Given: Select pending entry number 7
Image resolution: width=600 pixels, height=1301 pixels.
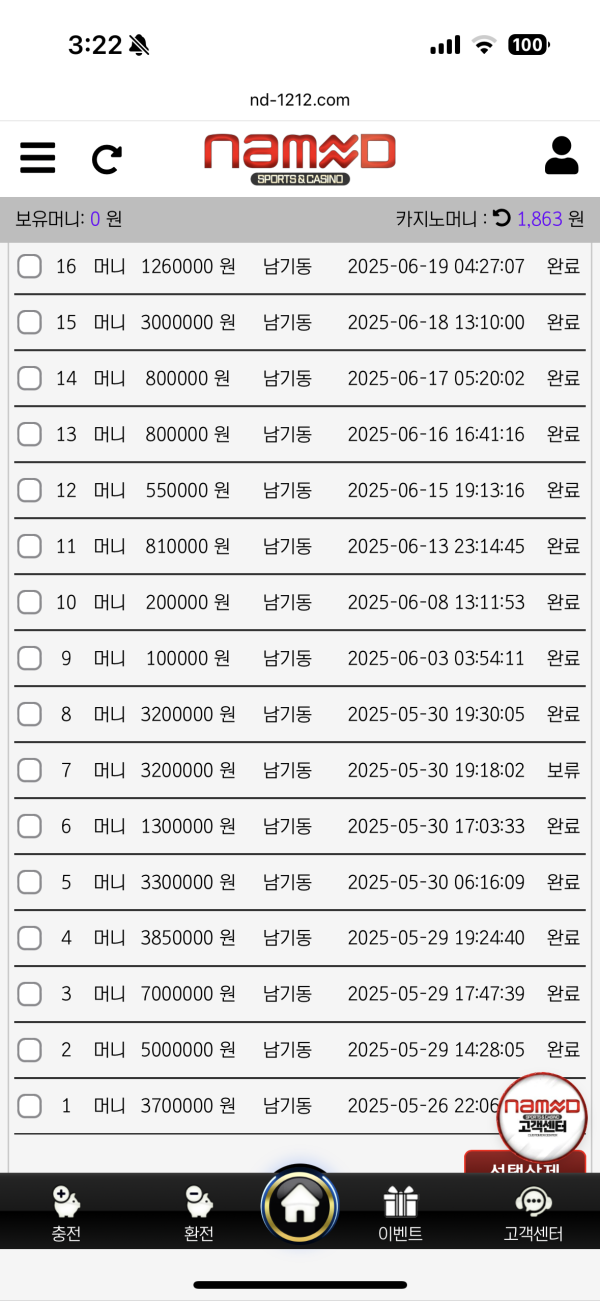Looking at the screenshot, I should point(30,770).
